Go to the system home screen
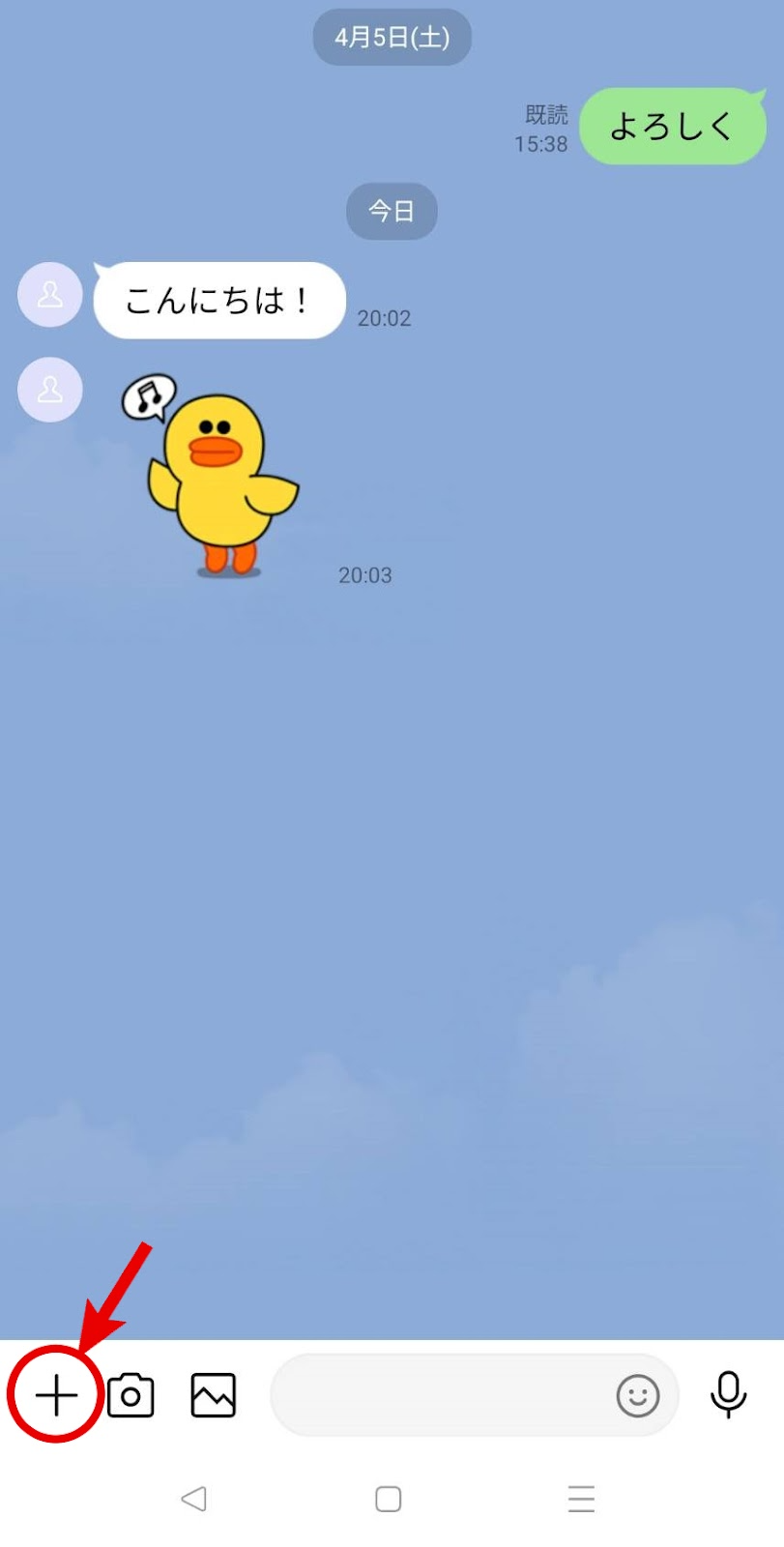The height and width of the screenshot is (1547, 784). point(389,1499)
